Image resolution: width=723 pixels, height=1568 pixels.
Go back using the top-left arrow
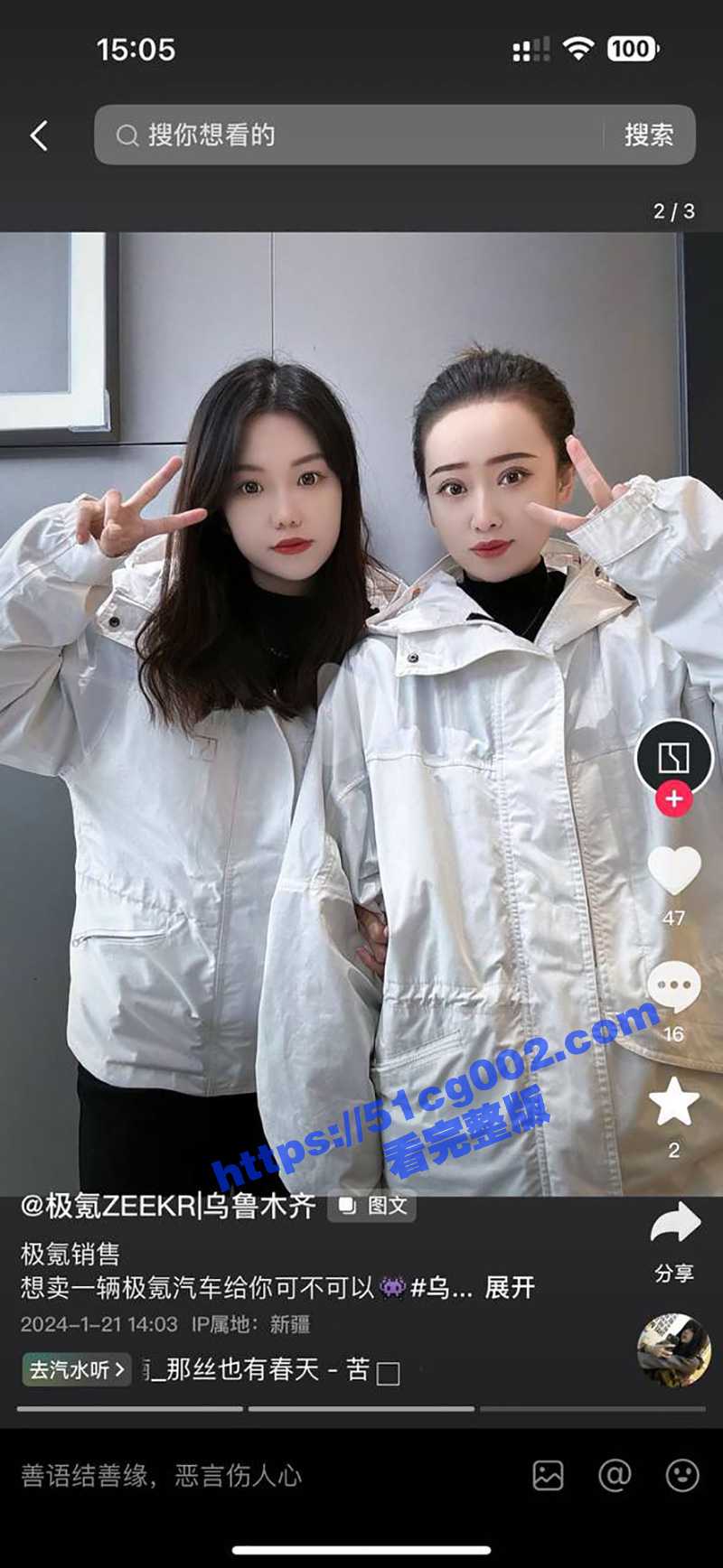[39, 136]
